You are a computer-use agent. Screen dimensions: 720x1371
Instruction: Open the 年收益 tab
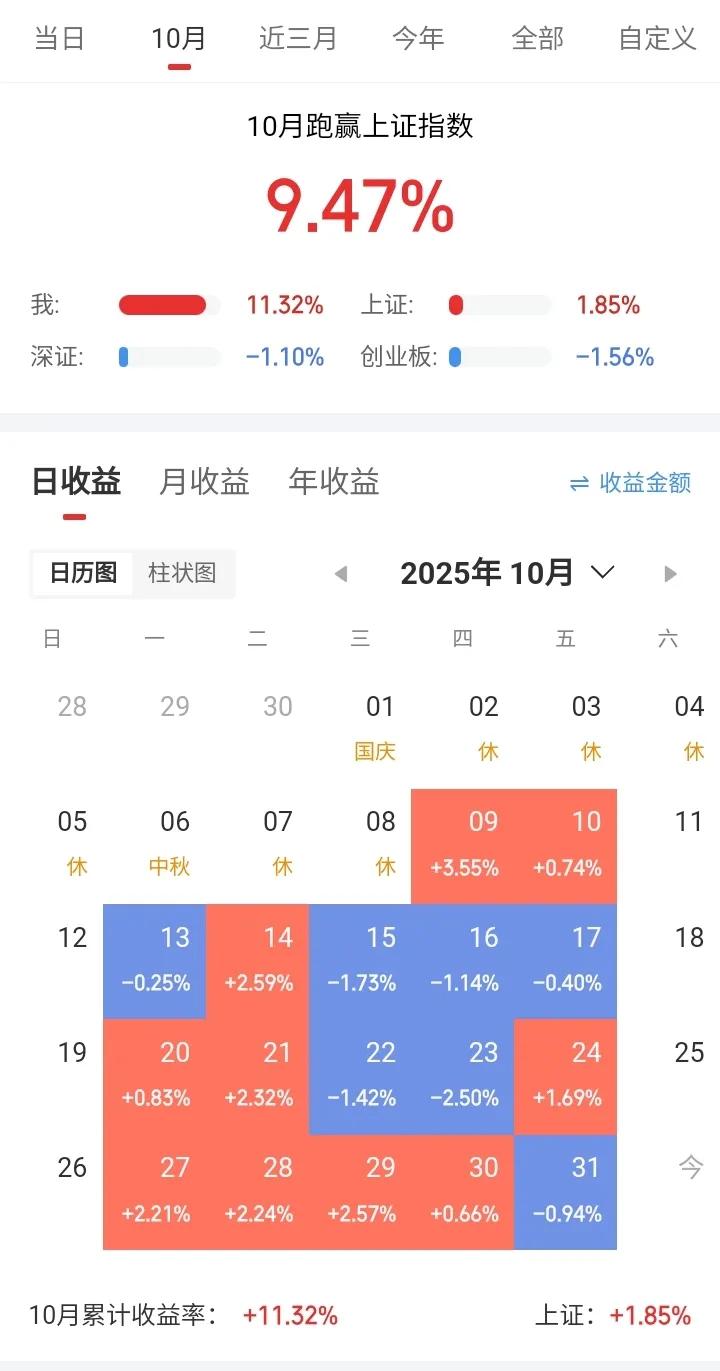tap(332, 481)
